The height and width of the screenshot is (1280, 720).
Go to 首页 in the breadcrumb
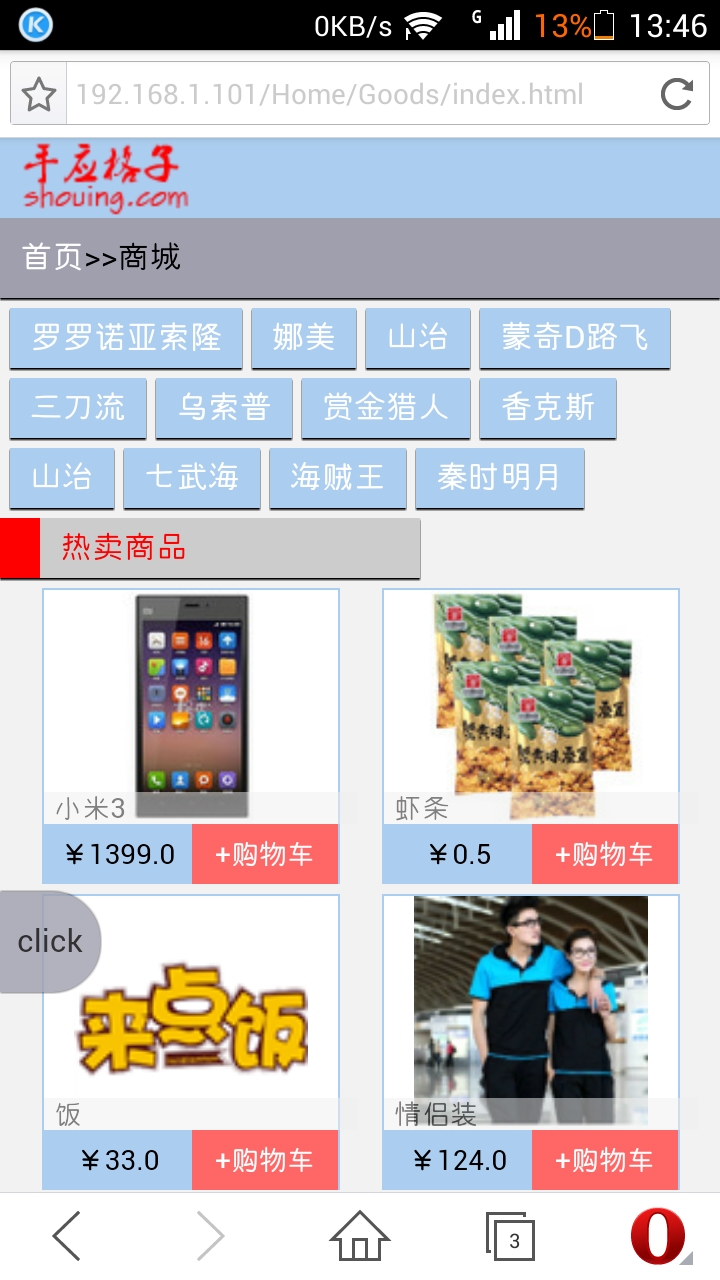(52, 258)
